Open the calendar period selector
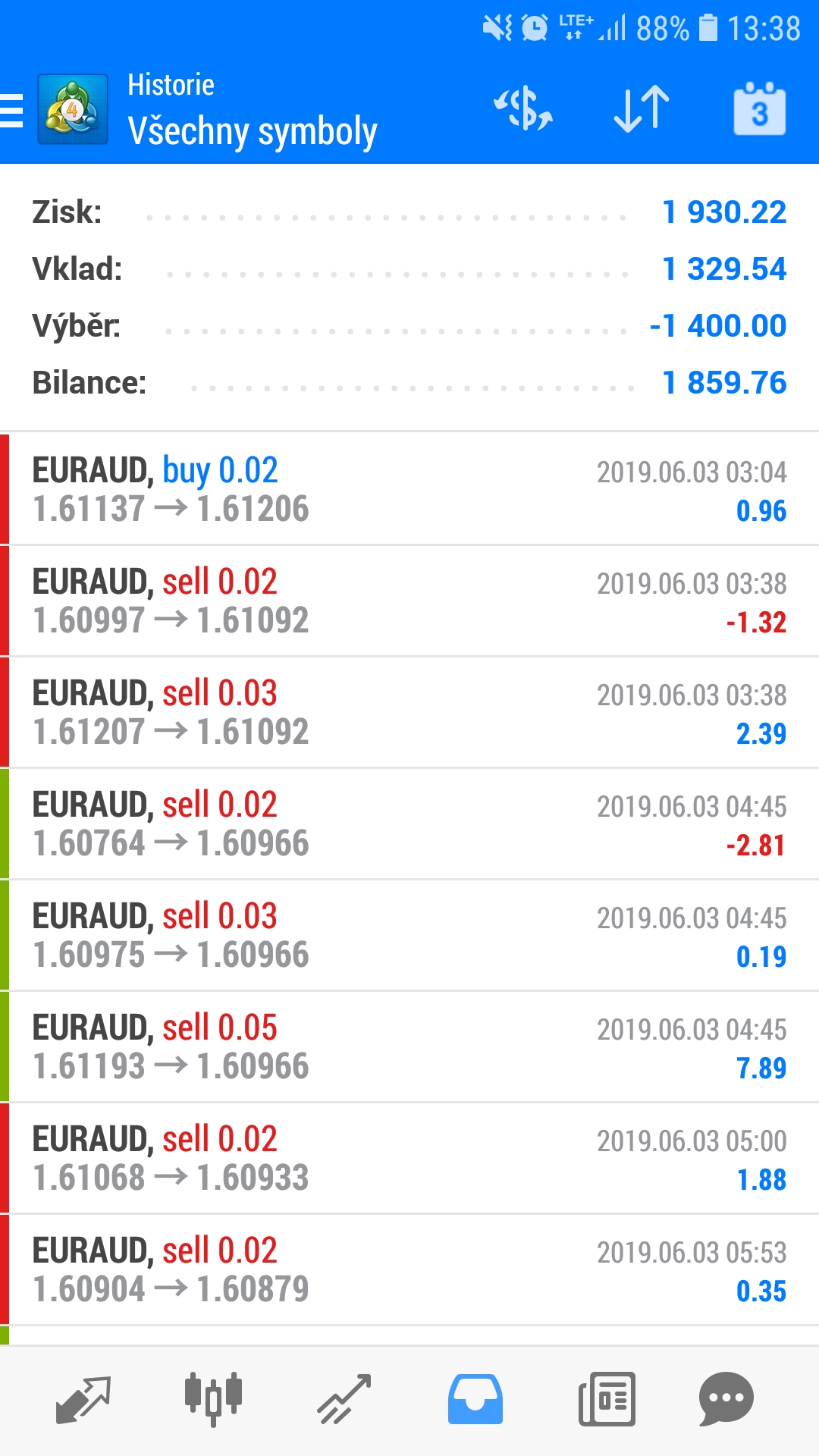Image resolution: width=819 pixels, height=1456 pixels. pos(759,109)
